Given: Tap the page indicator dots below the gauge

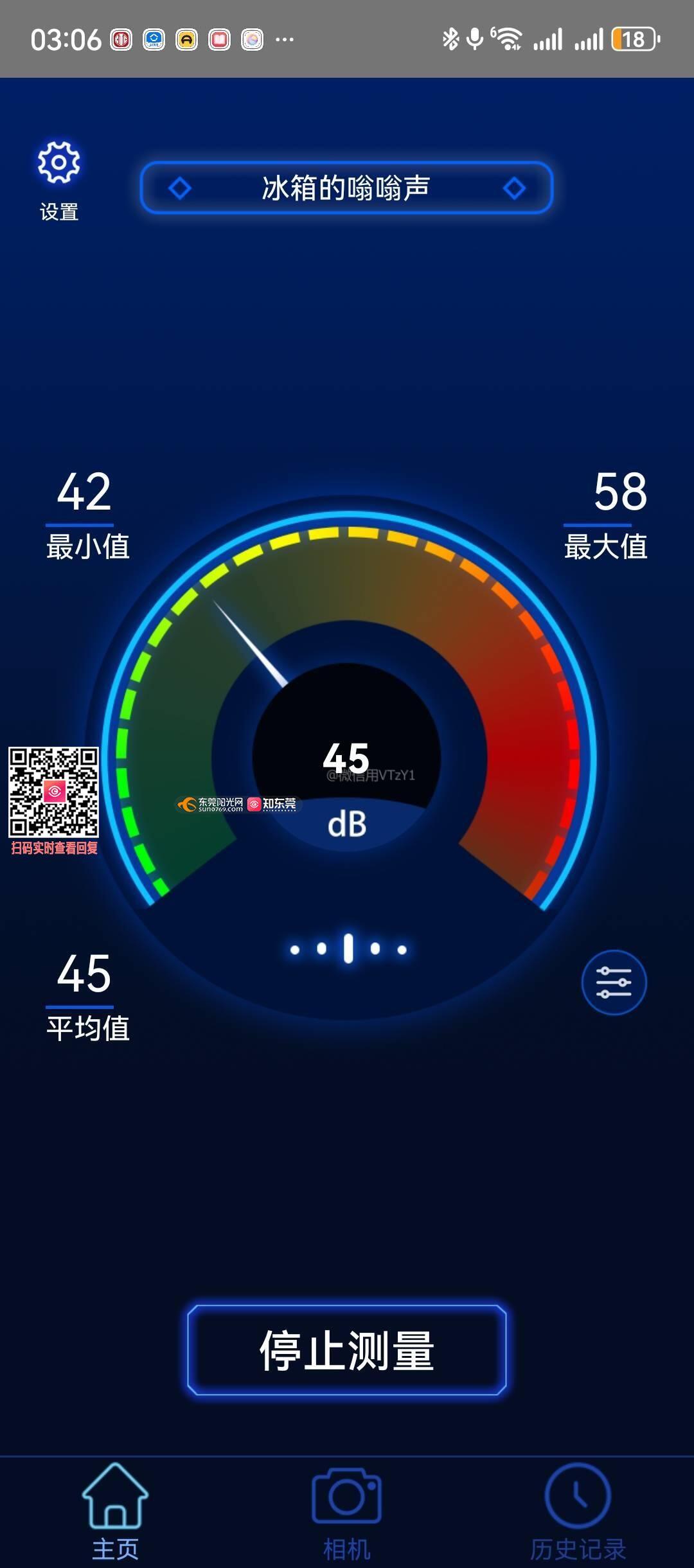Looking at the screenshot, I should [x=348, y=949].
